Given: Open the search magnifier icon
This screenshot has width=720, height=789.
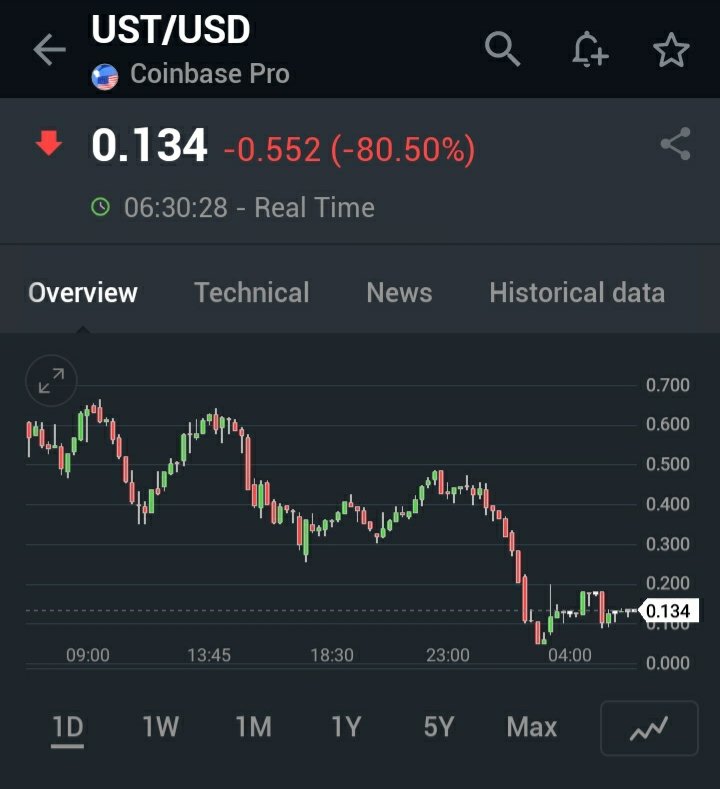Looking at the screenshot, I should (x=502, y=48).
